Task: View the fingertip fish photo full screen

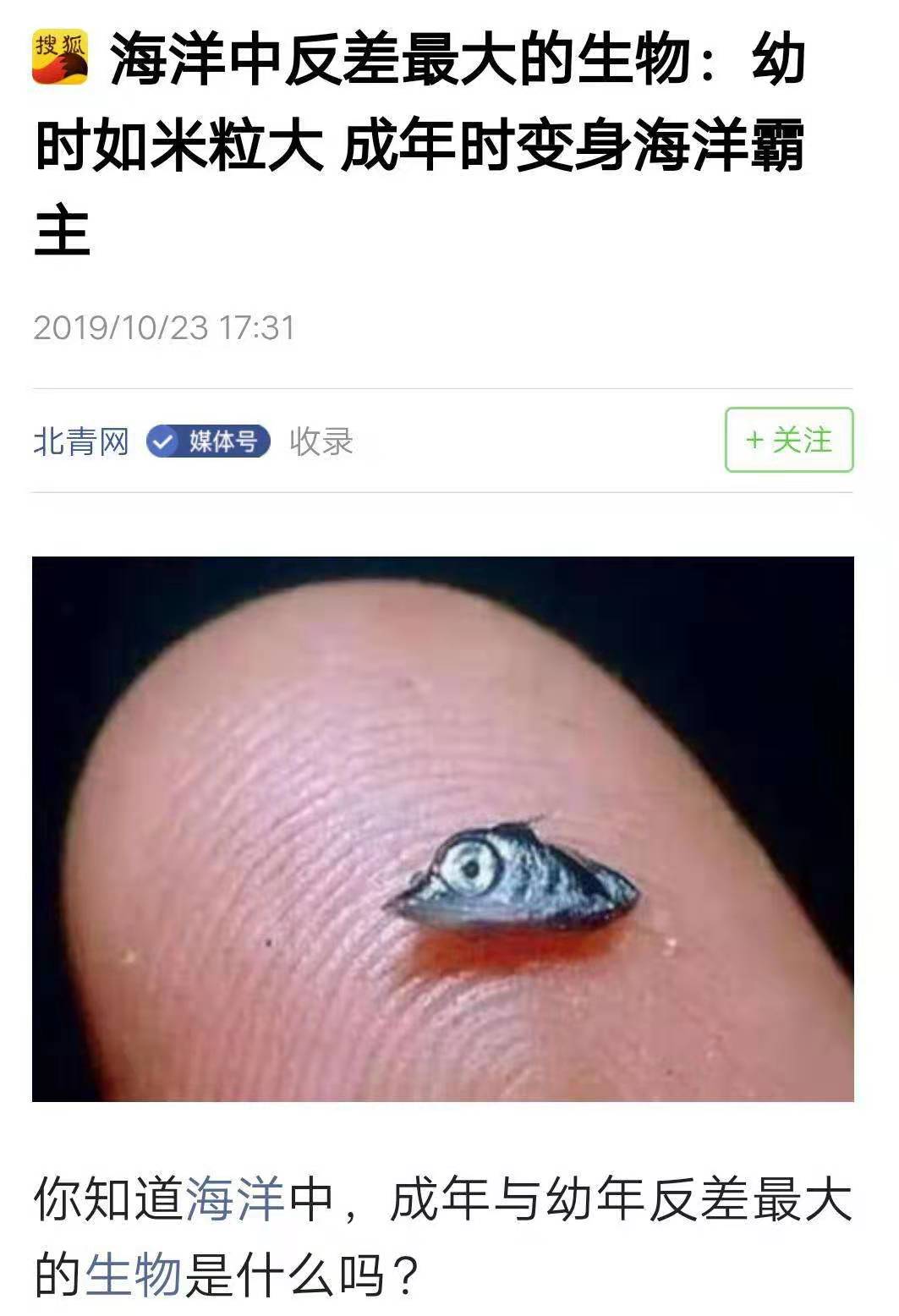Action: click(442, 829)
